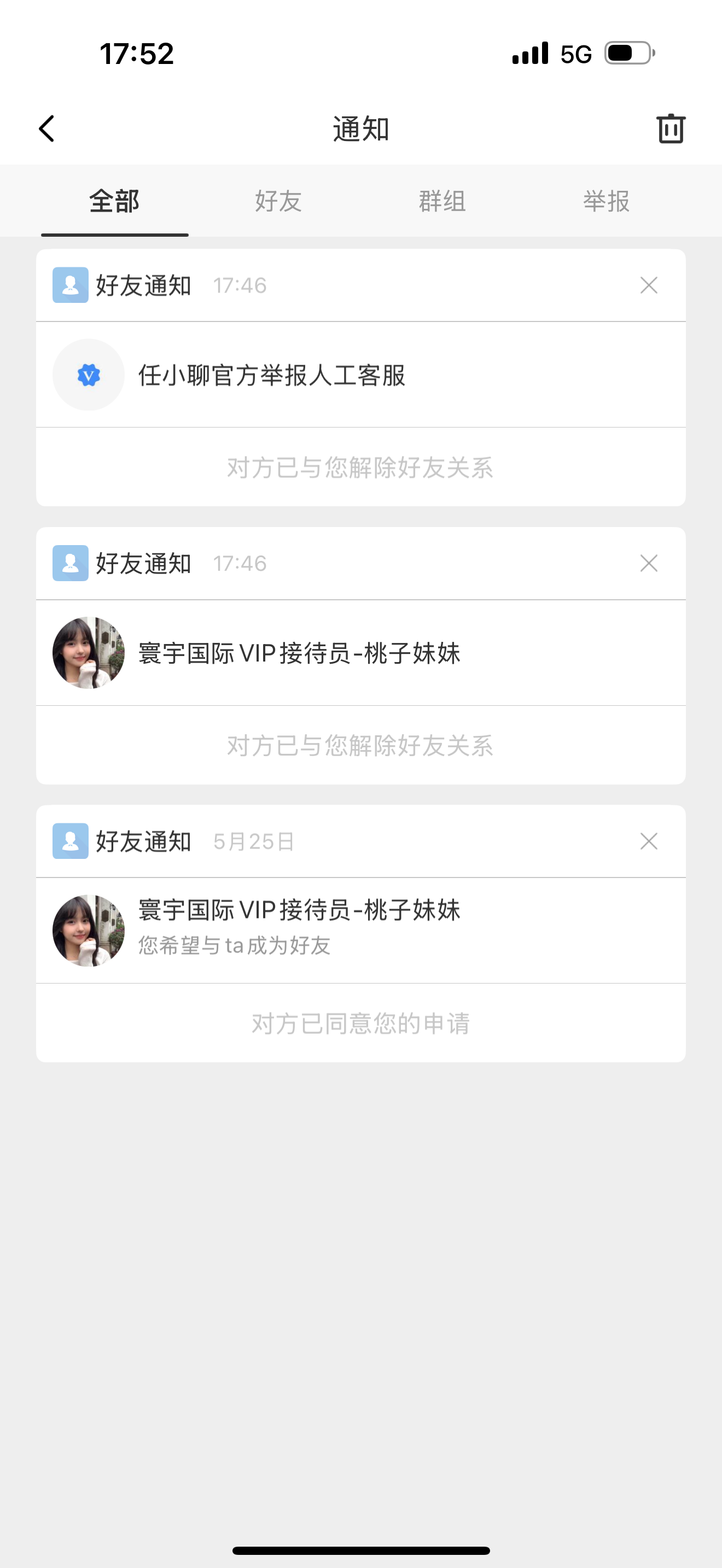Go back from the 通知 page
The width and height of the screenshot is (722, 1568).
(x=47, y=128)
